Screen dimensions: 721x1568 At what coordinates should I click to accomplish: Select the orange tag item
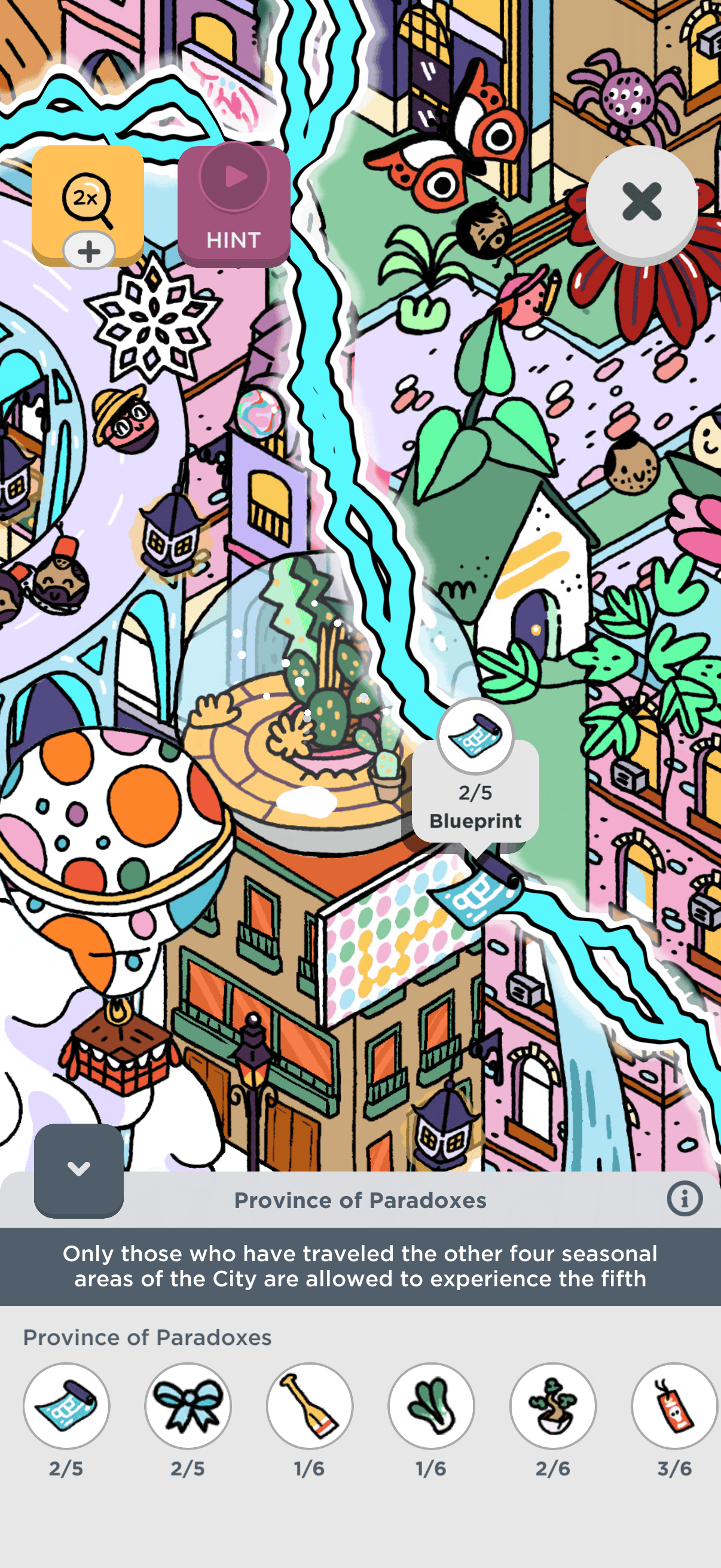tap(675, 1405)
